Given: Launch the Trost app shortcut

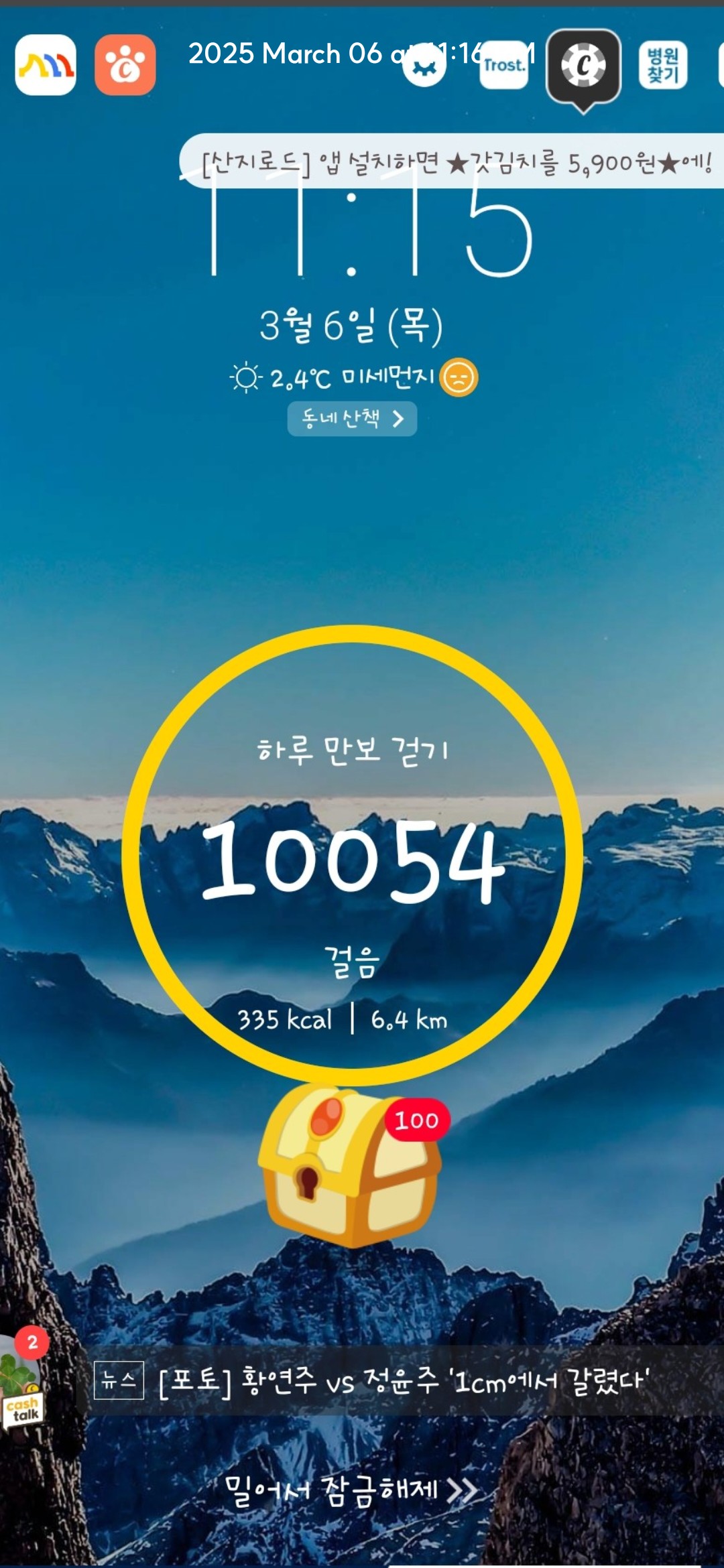Looking at the screenshot, I should [504, 65].
